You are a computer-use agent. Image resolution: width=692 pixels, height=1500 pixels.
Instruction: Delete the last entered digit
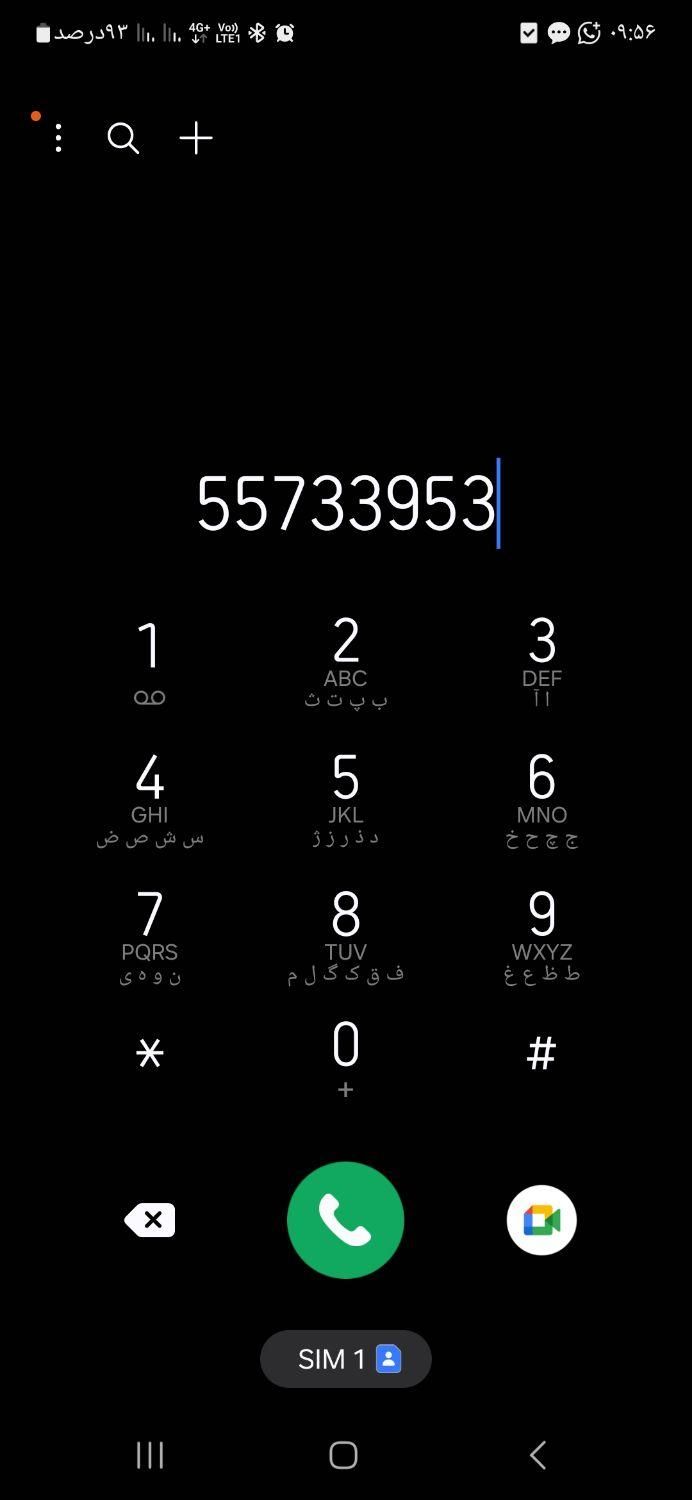pos(150,1220)
